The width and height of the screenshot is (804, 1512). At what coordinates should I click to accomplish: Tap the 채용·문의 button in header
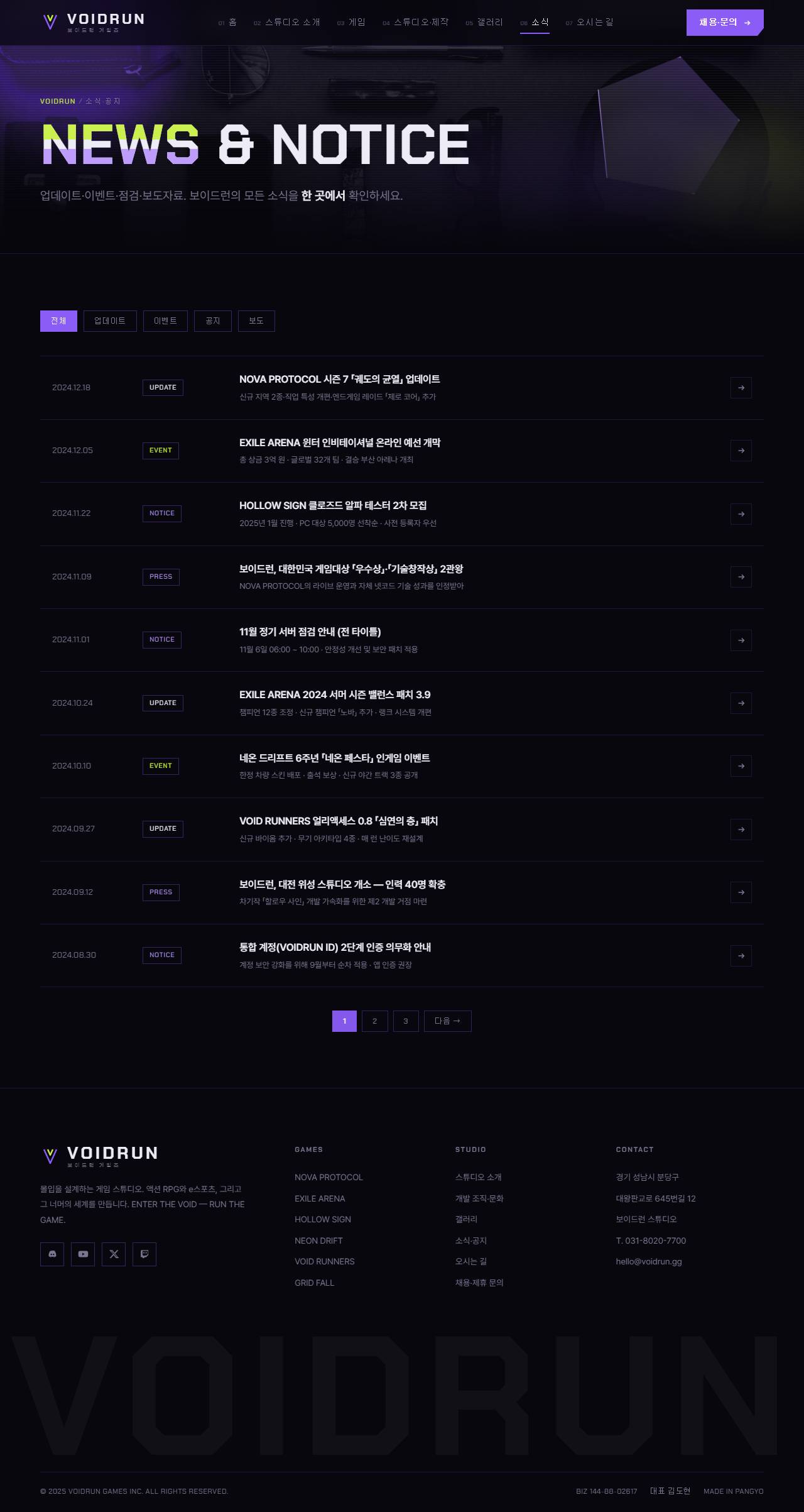[725, 23]
